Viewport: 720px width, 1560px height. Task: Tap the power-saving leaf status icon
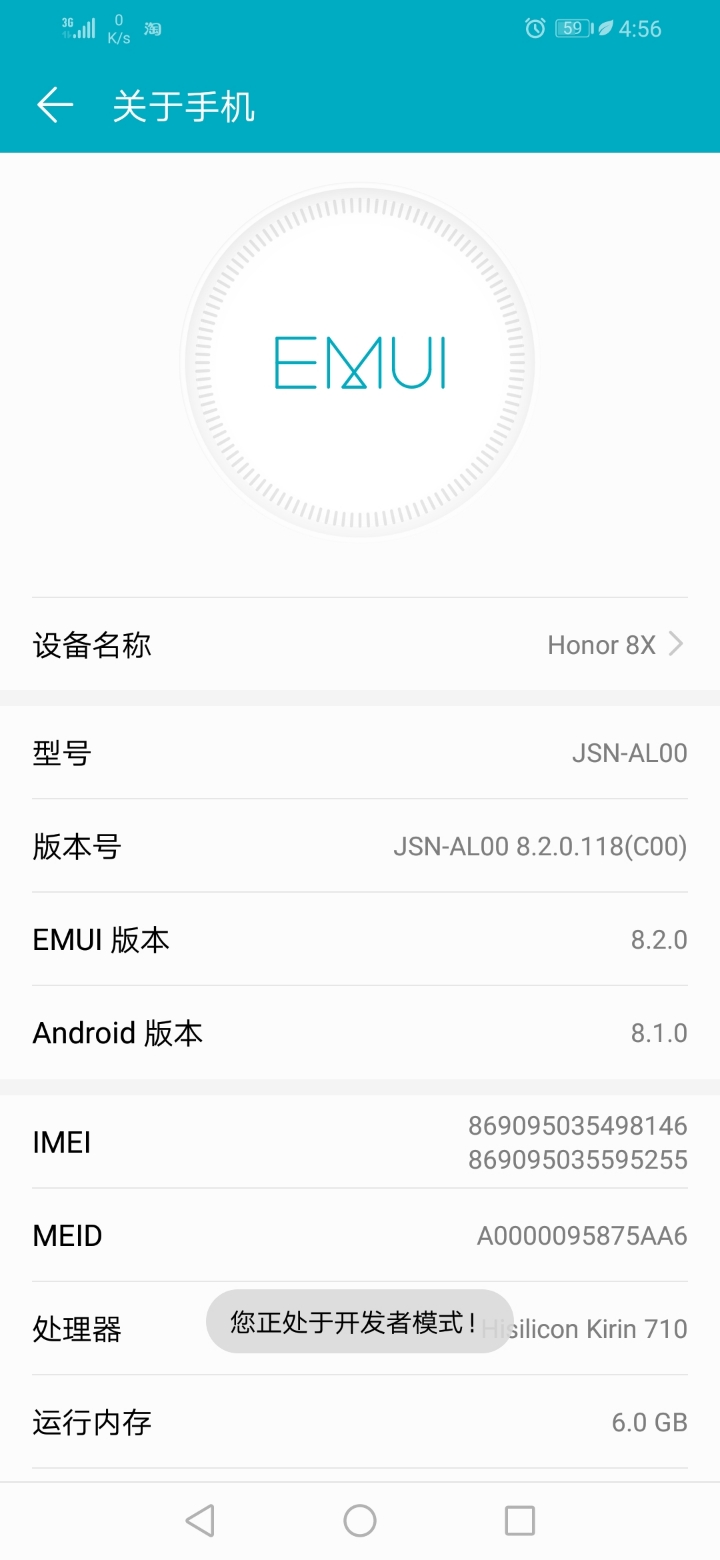[x=605, y=27]
